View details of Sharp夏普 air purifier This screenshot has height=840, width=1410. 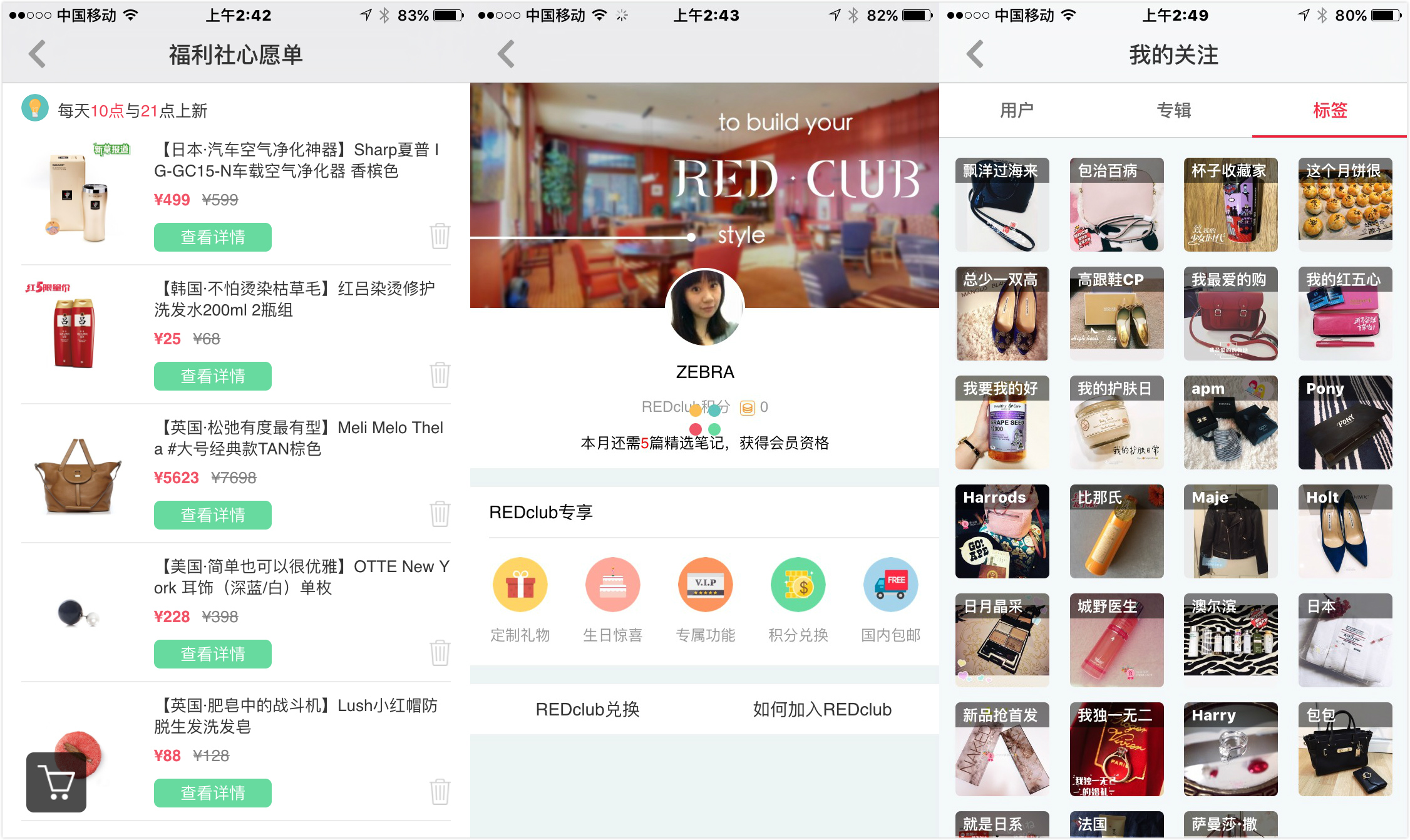click(x=212, y=237)
